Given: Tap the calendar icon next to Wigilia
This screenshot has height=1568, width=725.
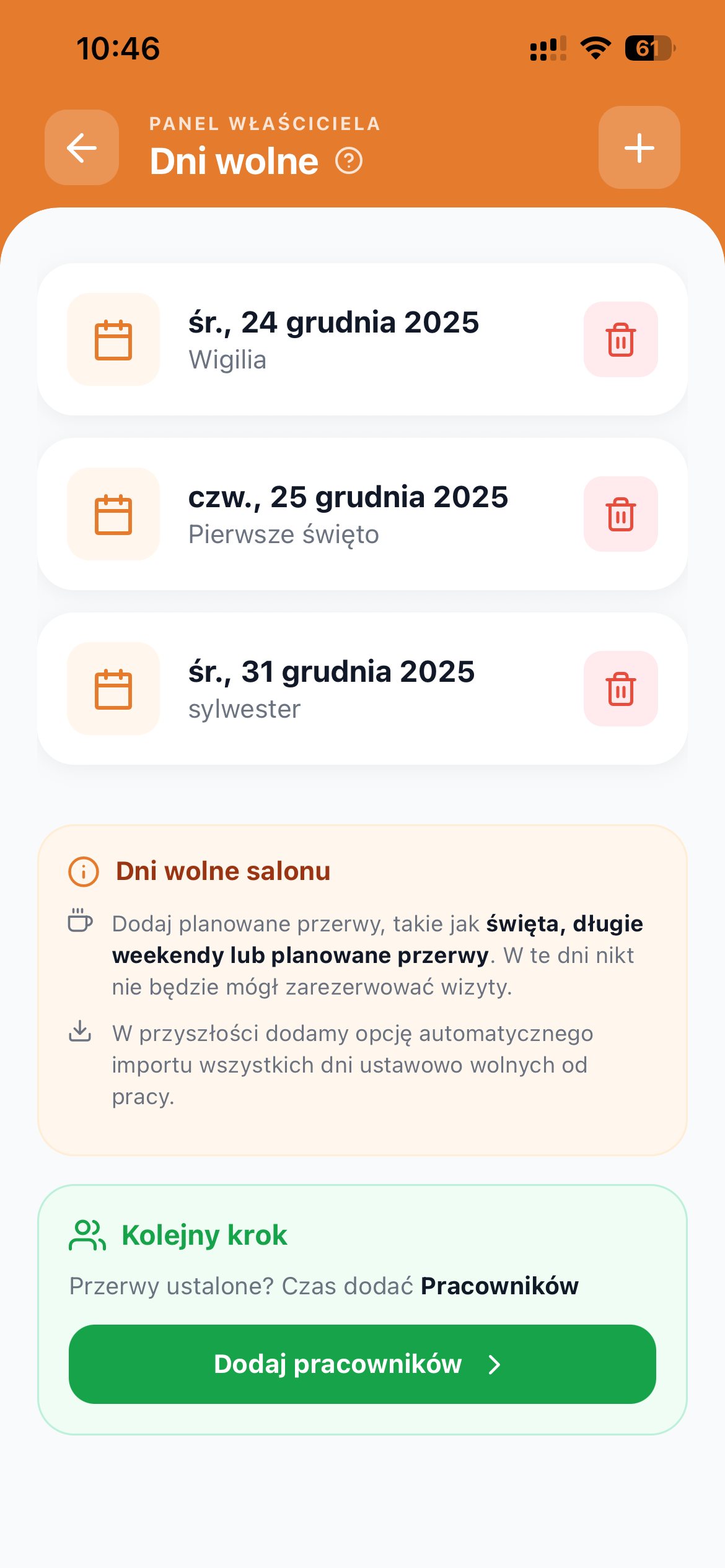Looking at the screenshot, I should tap(113, 339).
